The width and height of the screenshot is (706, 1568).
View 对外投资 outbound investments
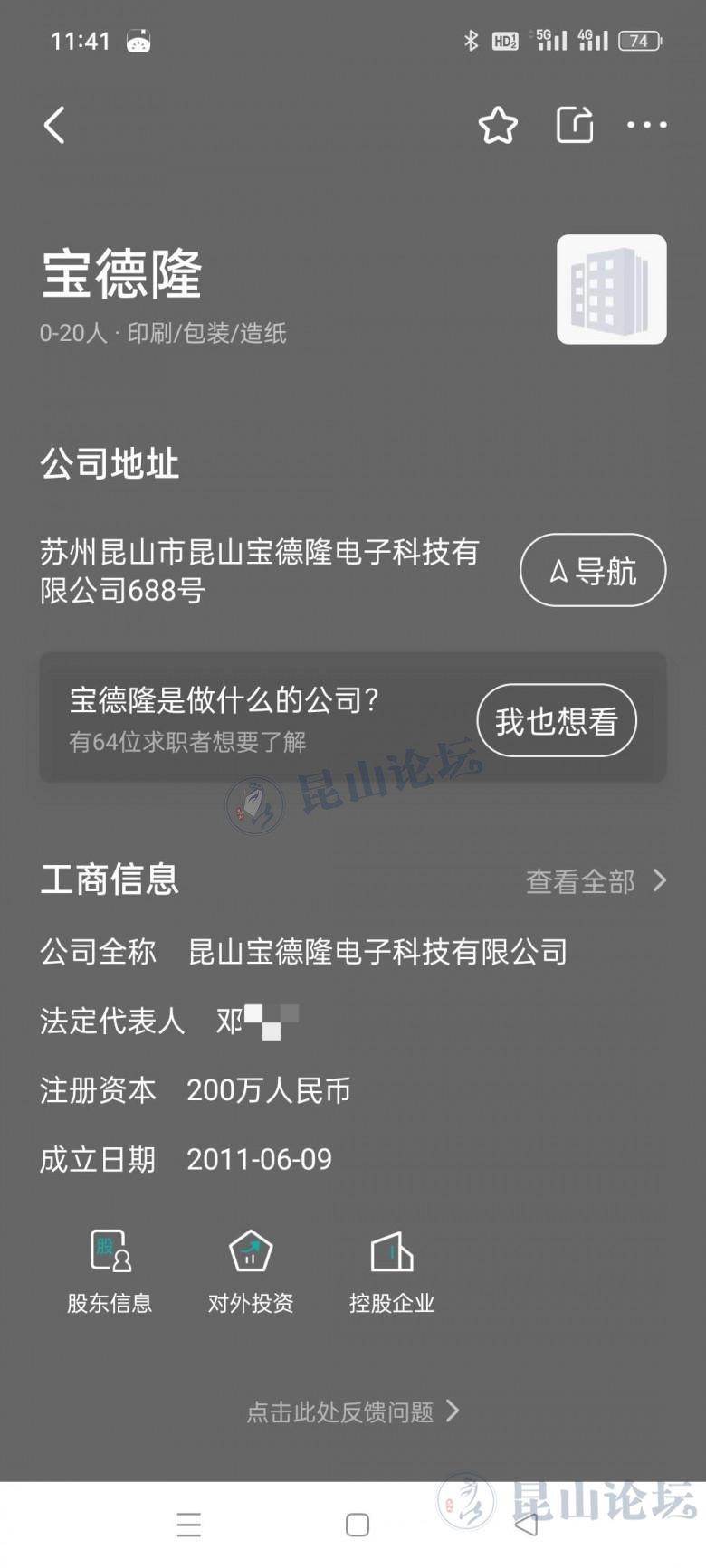tap(251, 1271)
